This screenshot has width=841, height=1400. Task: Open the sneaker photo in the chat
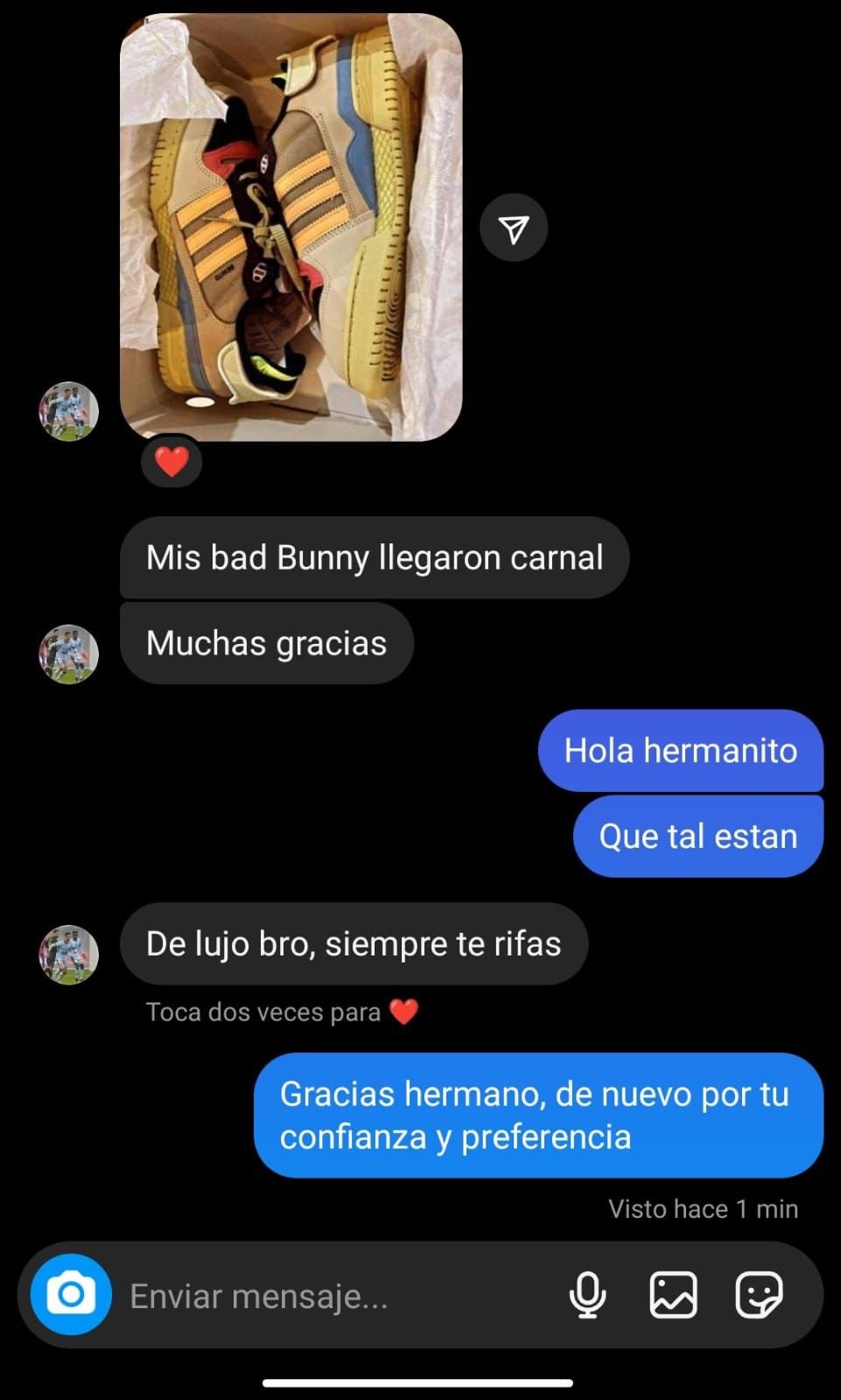291,227
